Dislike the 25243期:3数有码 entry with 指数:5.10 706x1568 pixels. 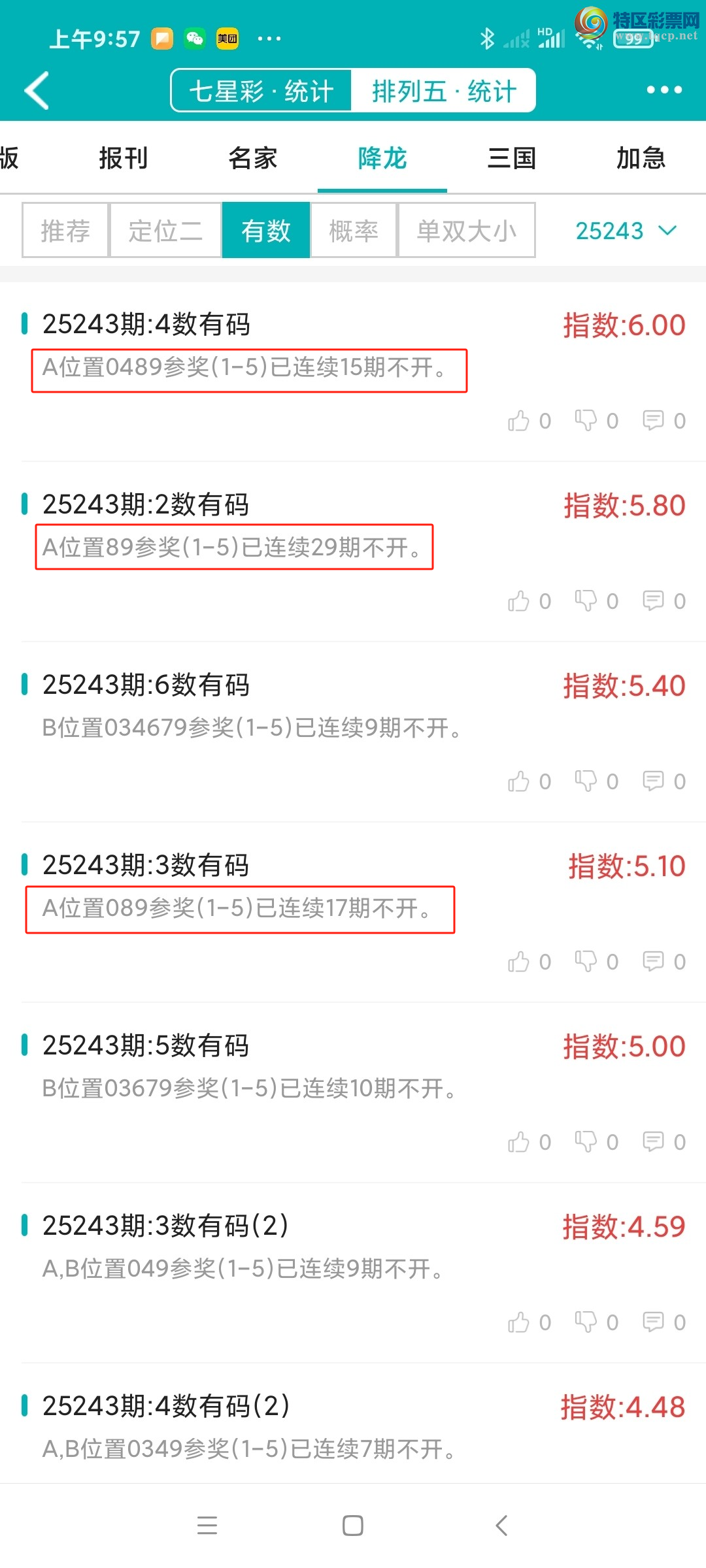[586, 962]
